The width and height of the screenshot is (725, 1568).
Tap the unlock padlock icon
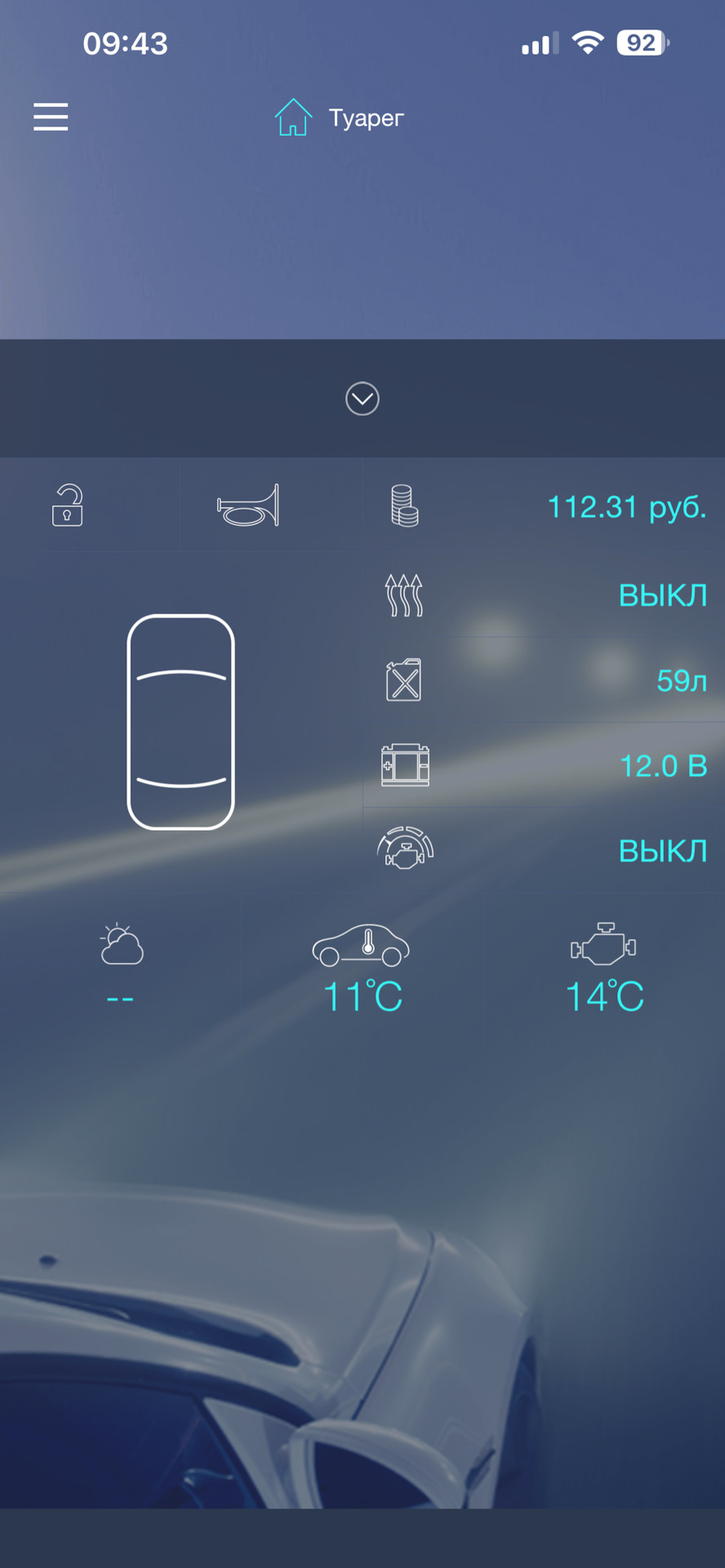click(x=68, y=506)
